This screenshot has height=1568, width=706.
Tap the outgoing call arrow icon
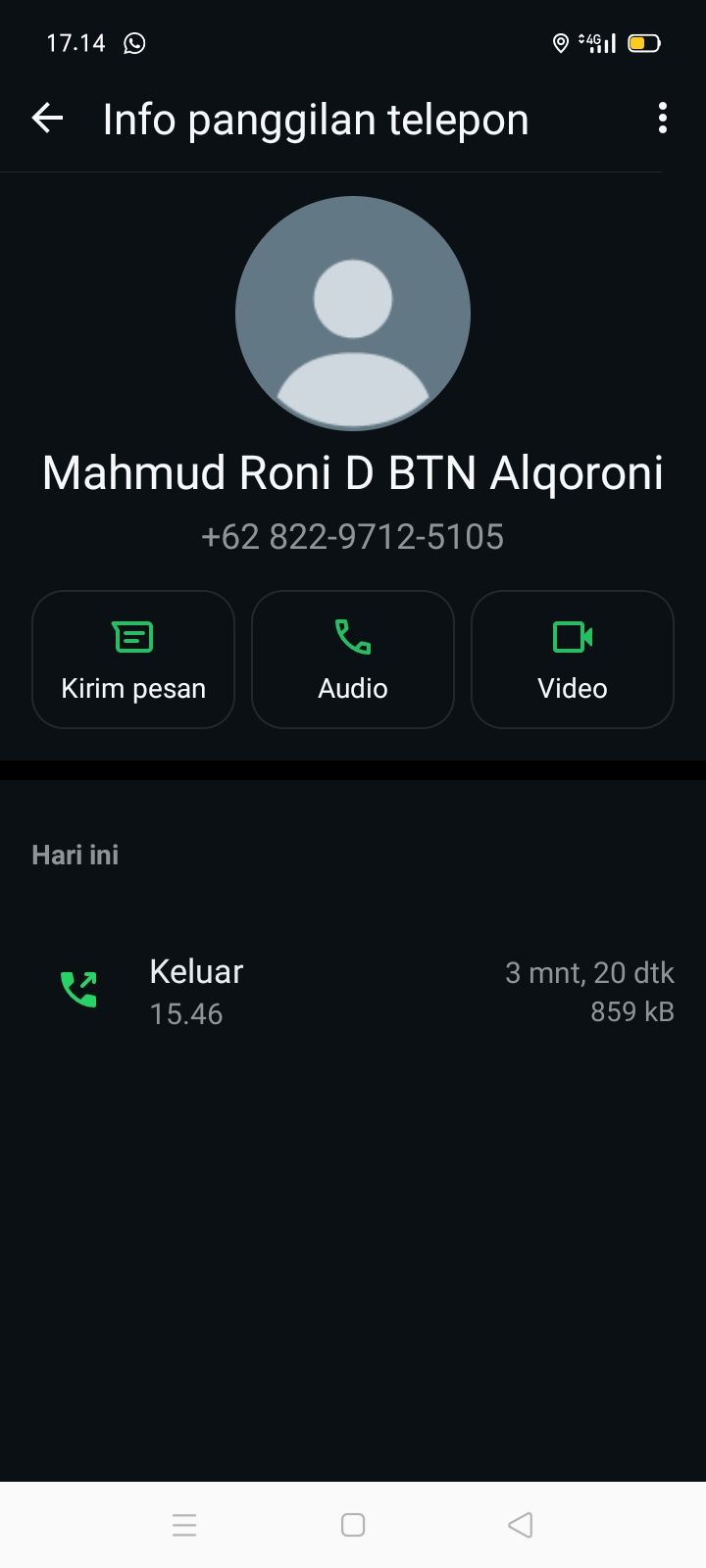point(78,988)
